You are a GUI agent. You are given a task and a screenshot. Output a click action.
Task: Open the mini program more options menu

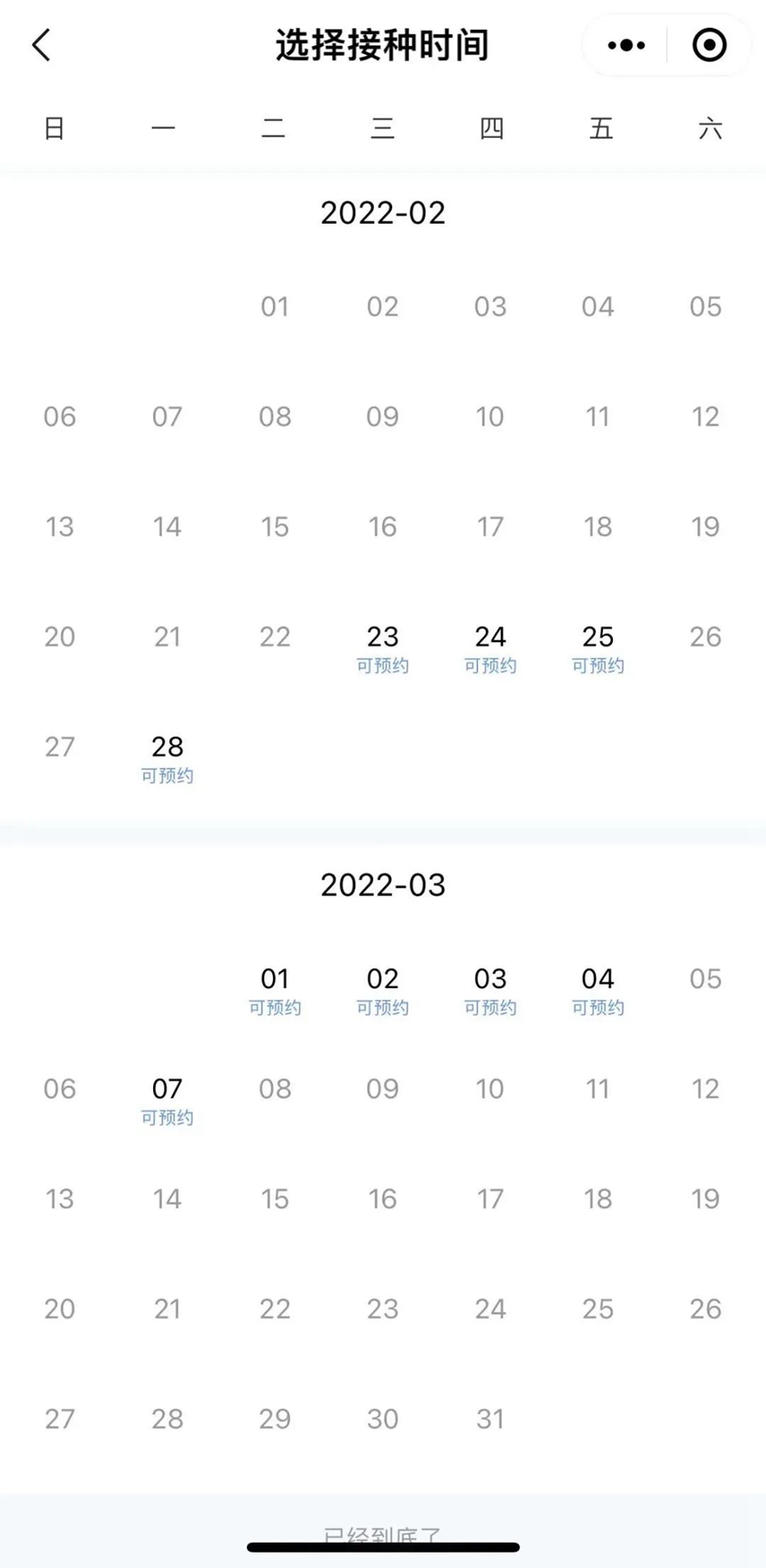pos(626,45)
